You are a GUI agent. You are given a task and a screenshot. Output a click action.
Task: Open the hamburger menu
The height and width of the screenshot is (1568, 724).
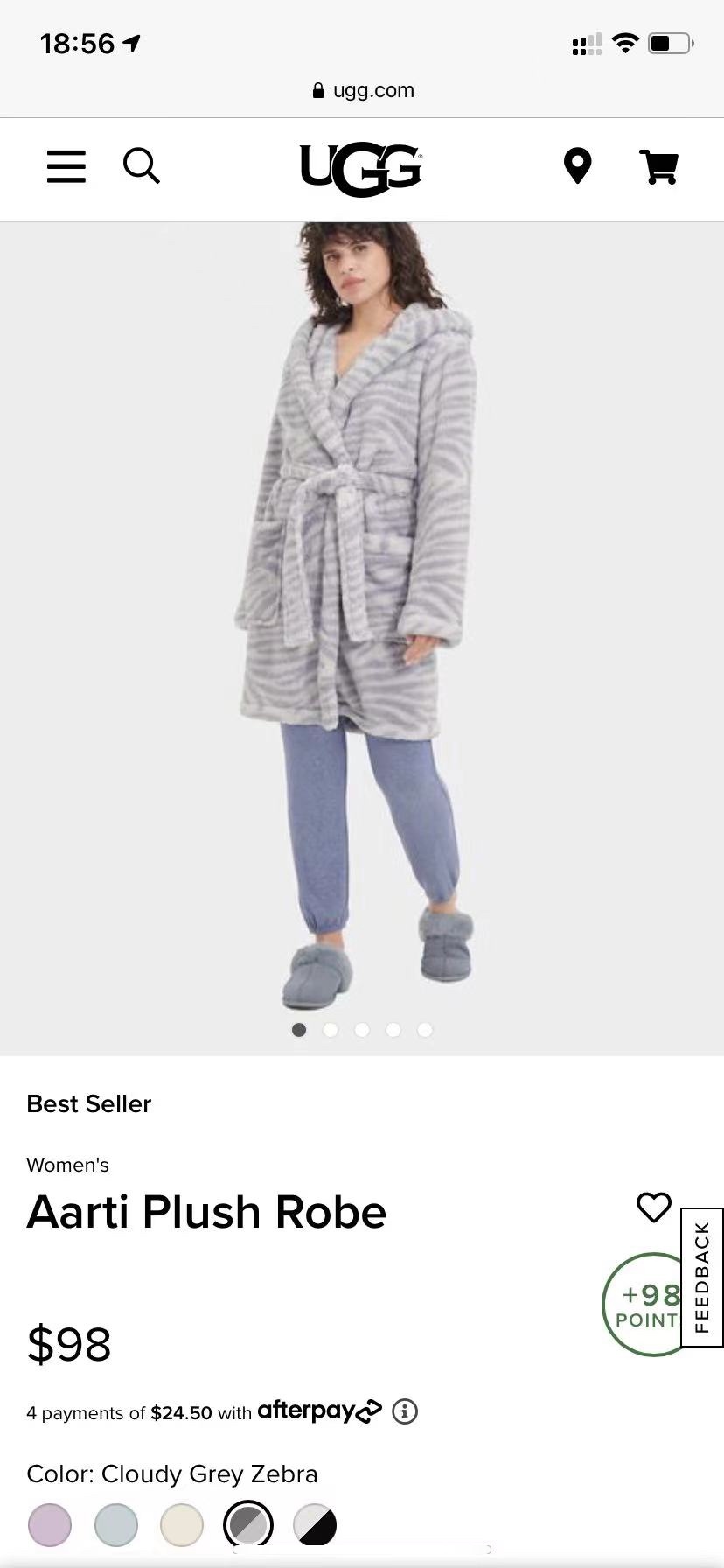[x=66, y=165]
